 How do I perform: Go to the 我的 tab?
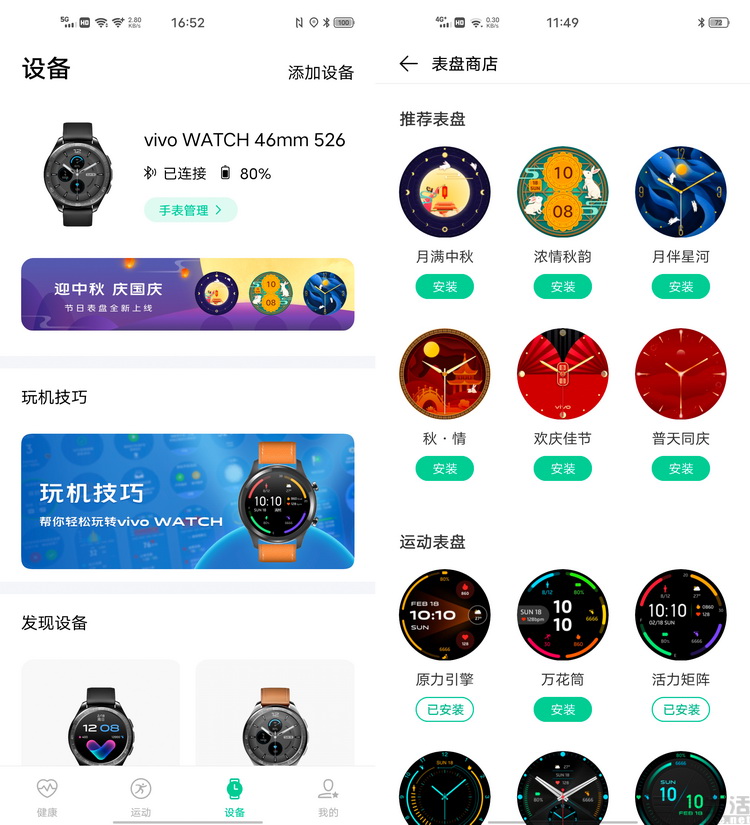[328, 797]
